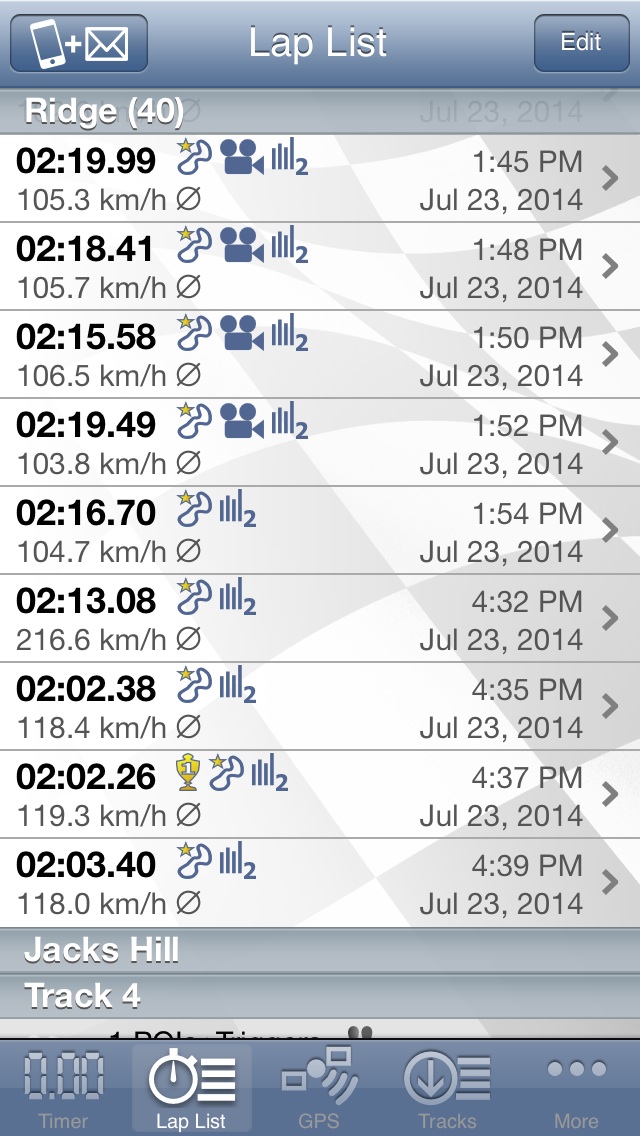Show the More tab
Image resolution: width=640 pixels, height=1136 pixels.
coord(576,1089)
